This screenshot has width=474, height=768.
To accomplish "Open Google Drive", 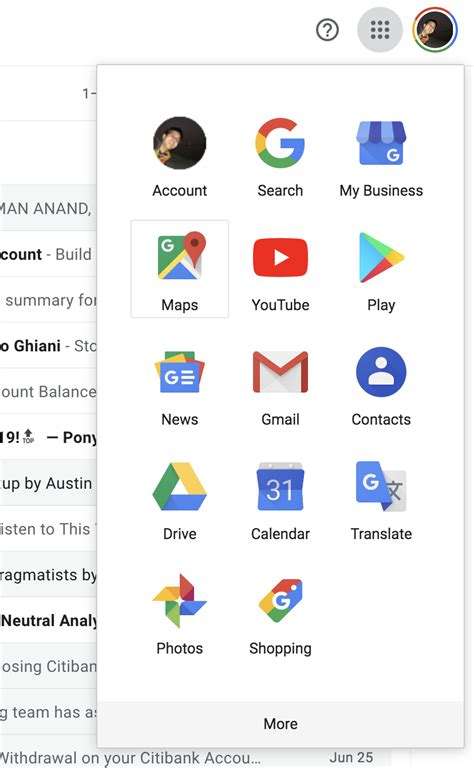I will [180, 498].
